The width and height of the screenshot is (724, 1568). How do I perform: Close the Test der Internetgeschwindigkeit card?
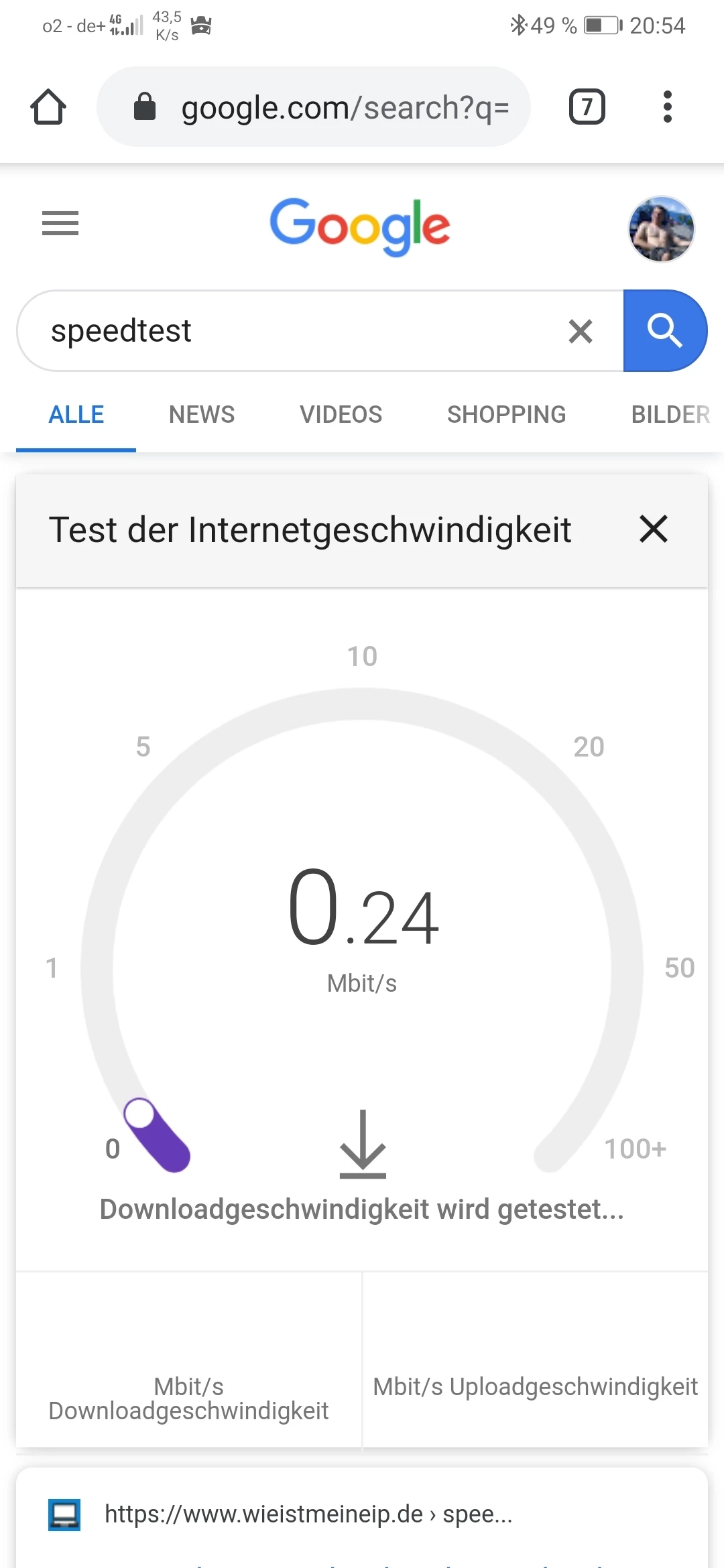[654, 529]
